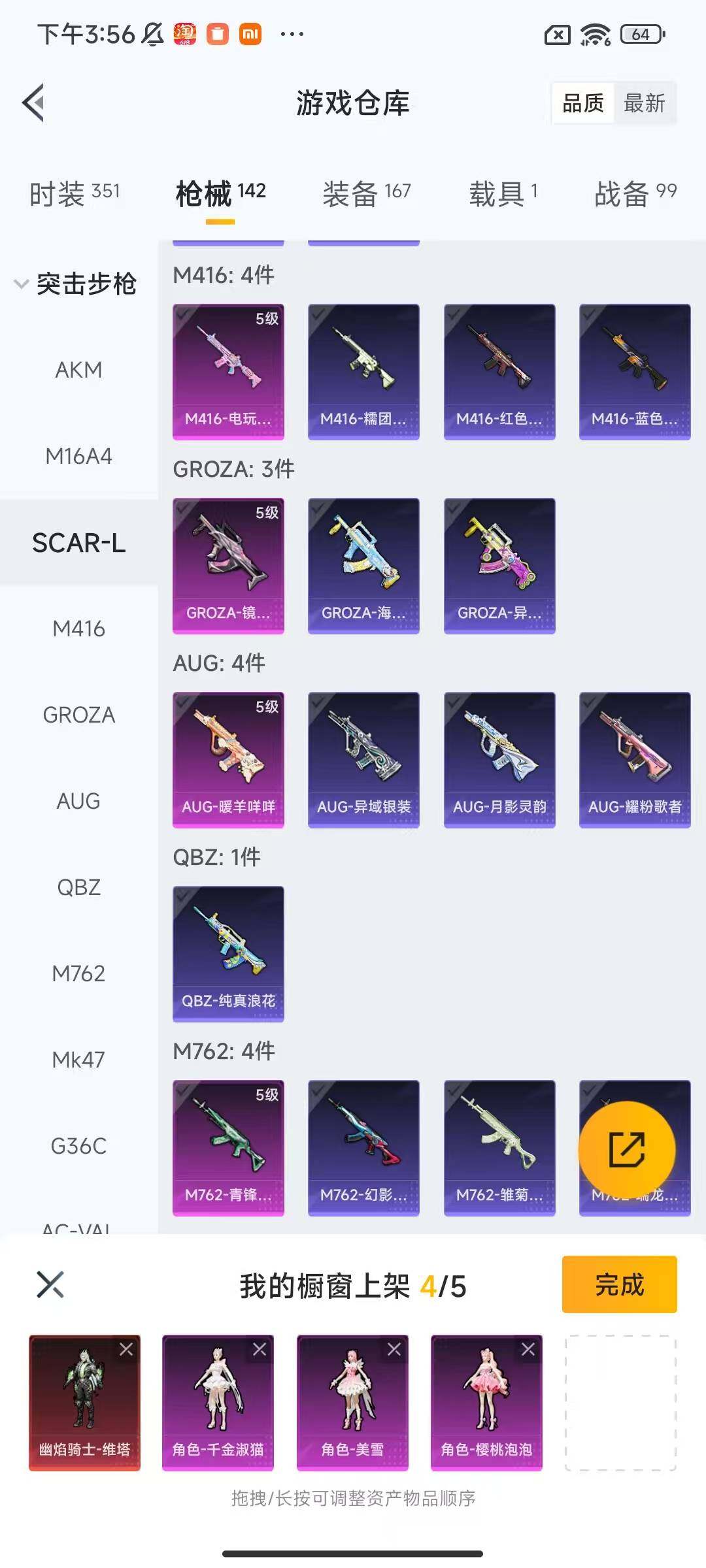Select the M762-幻影 skin tile

pos(363,1147)
